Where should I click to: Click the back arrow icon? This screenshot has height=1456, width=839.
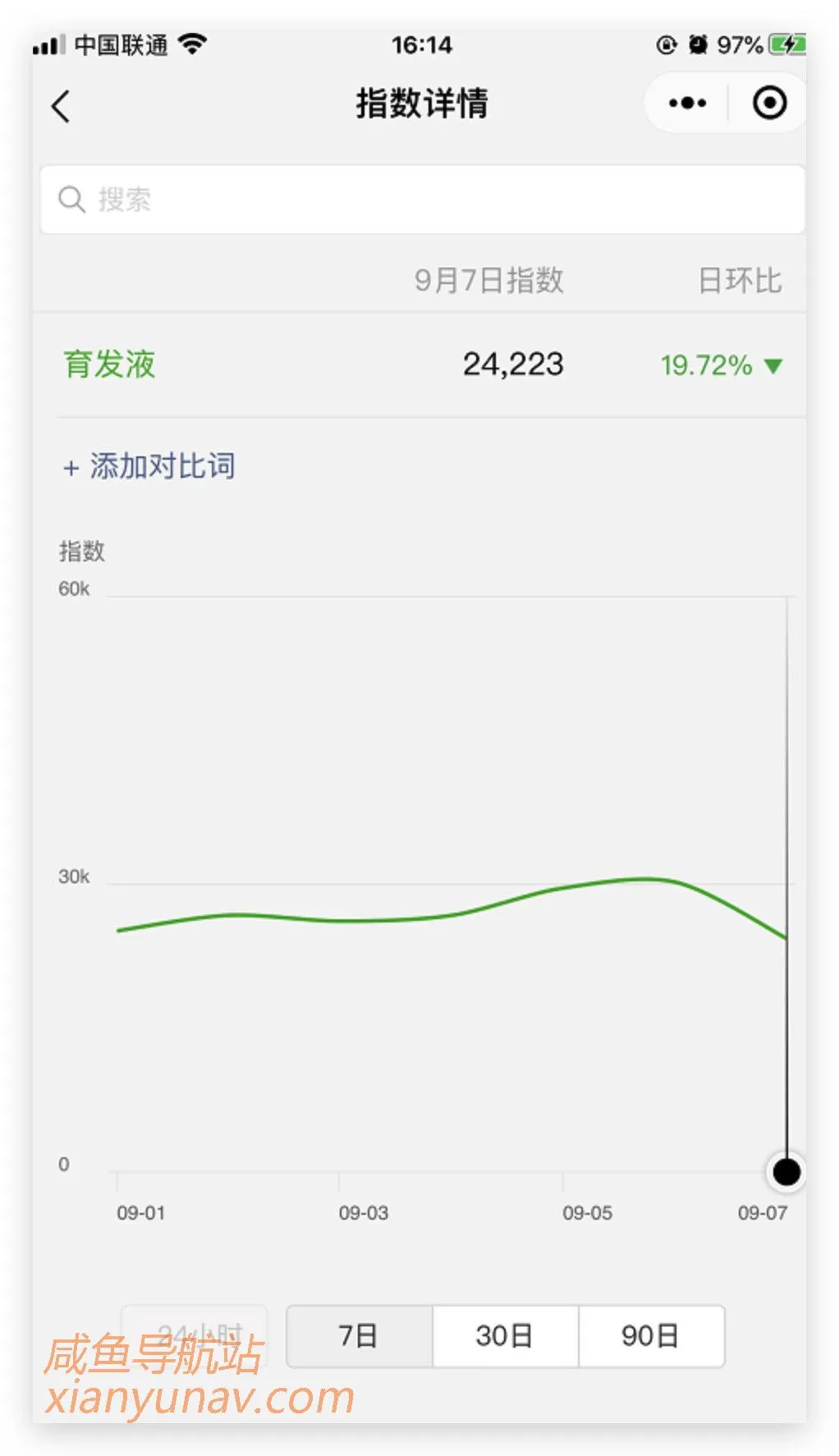pos(59,106)
